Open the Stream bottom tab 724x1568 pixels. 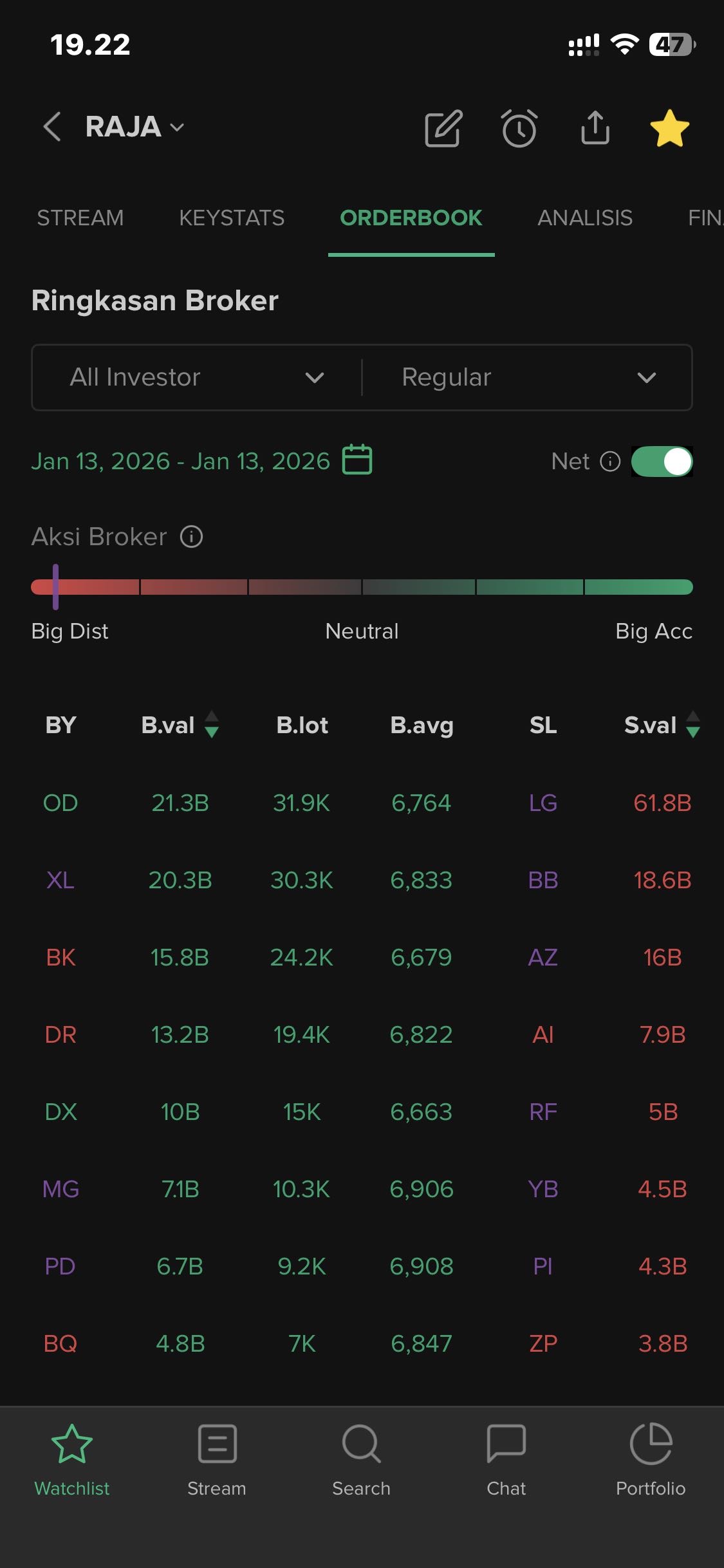click(217, 1460)
